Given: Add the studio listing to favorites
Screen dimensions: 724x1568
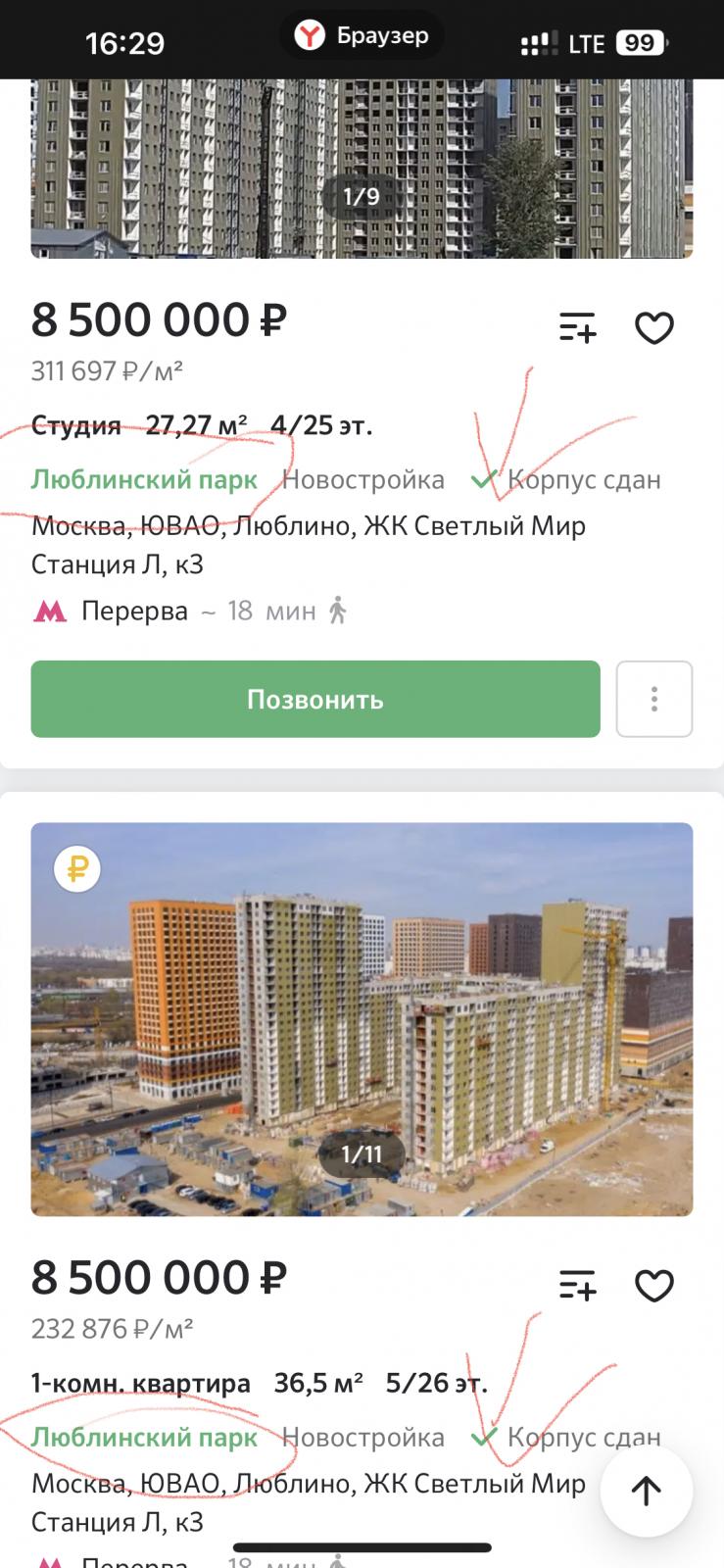Looking at the screenshot, I should coord(653,328).
